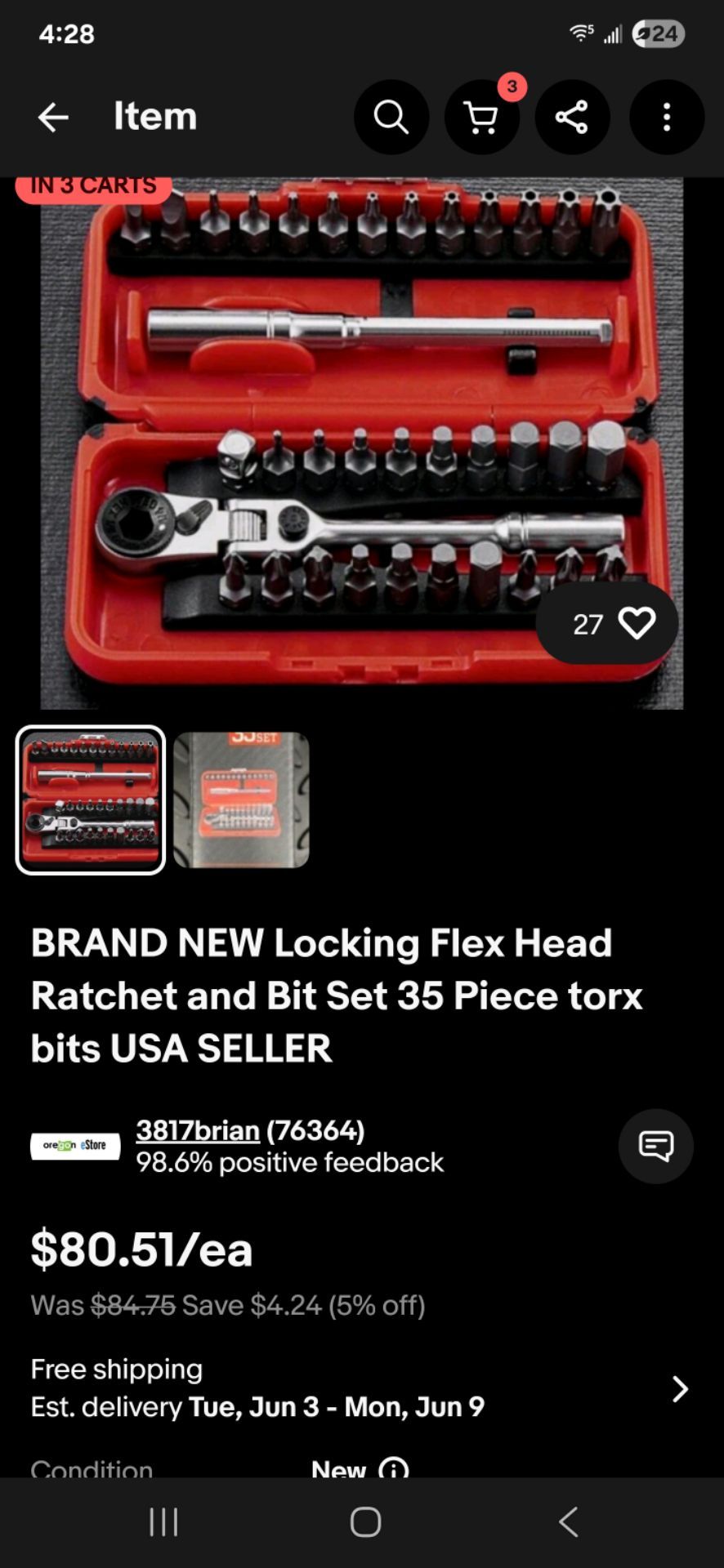Go back using the app bar arrow
Image resolution: width=724 pixels, height=1568 pixels.
point(53,117)
